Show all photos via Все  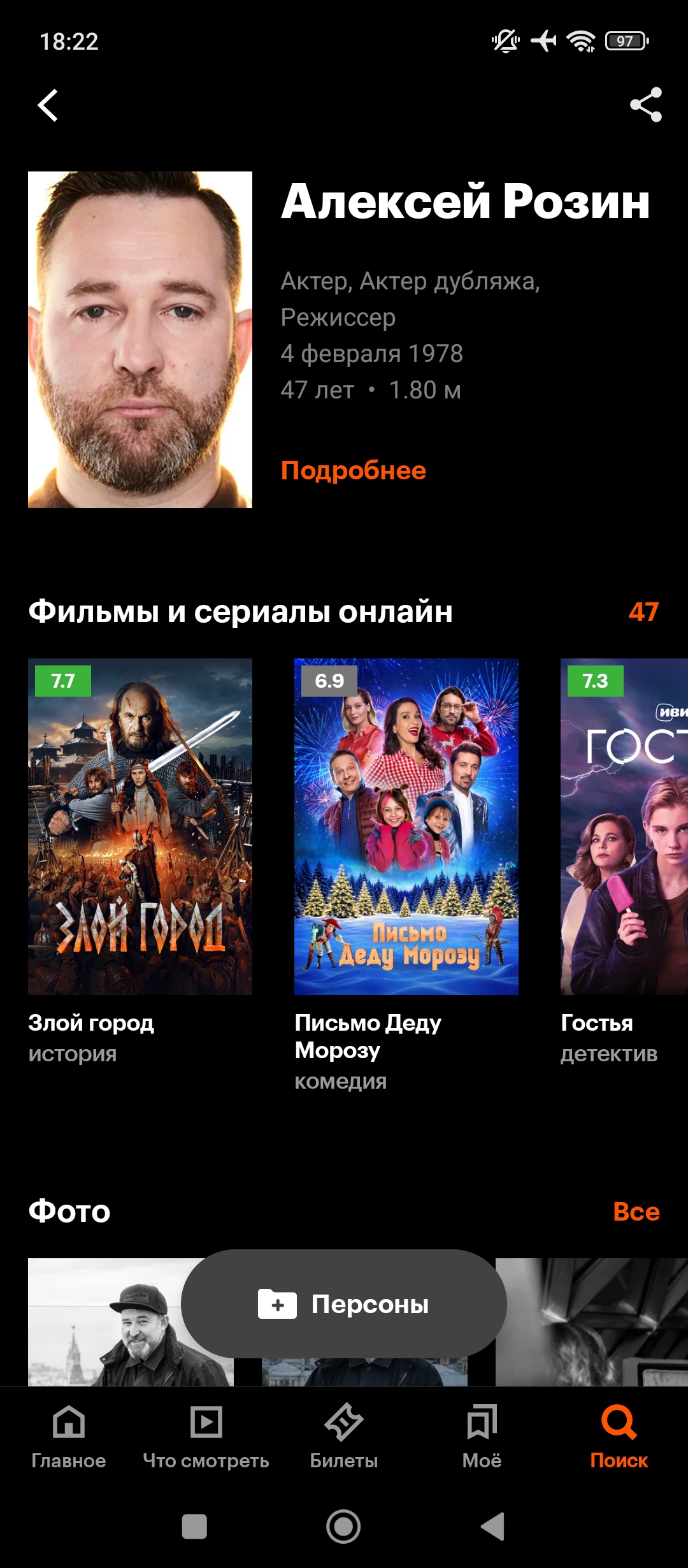[x=636, y=1212]
